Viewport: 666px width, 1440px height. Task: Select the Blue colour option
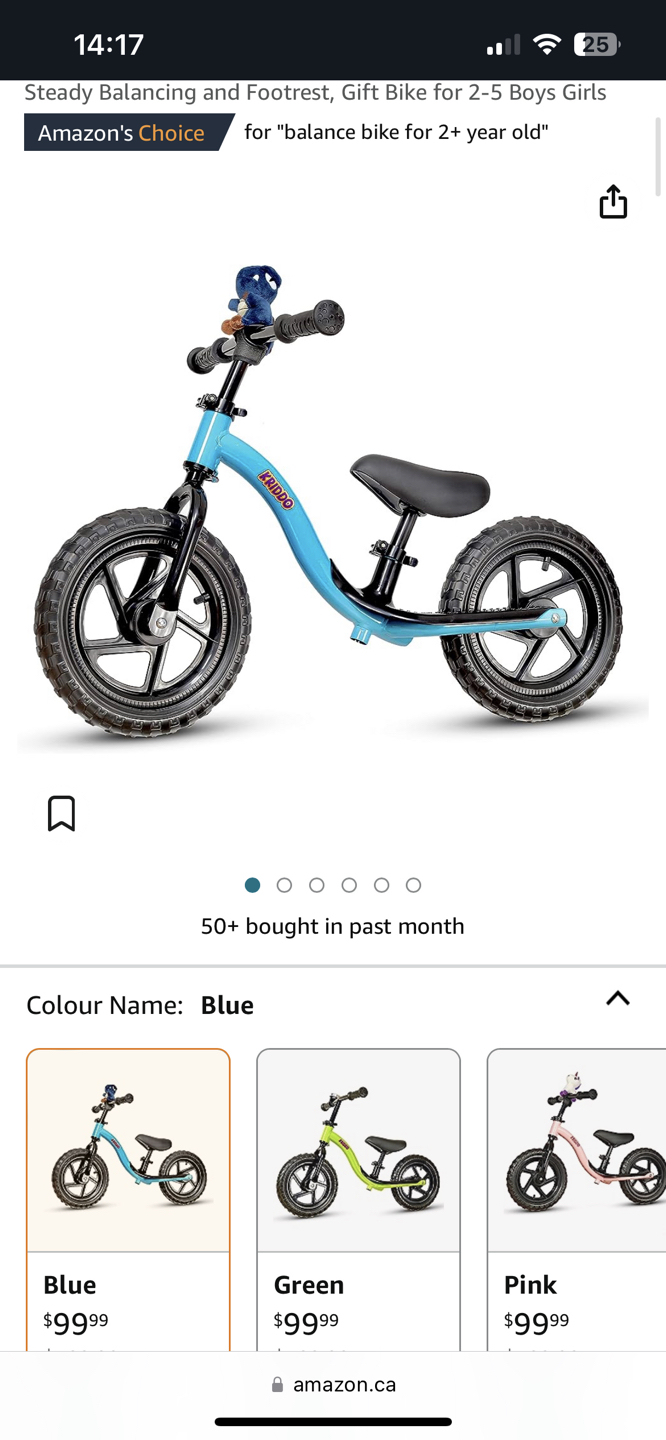click(128, 1190)
